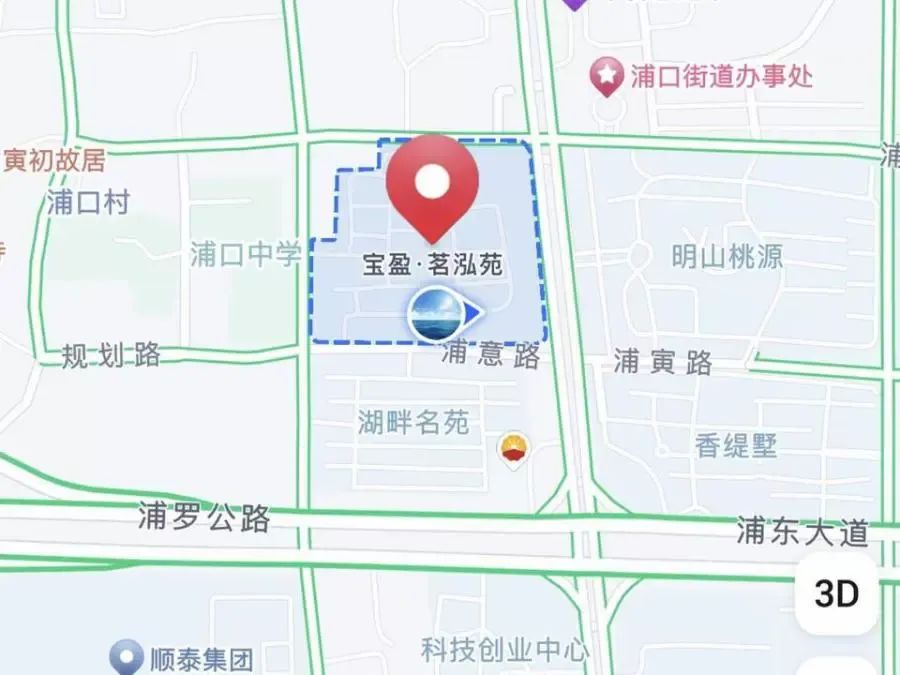Tap the red pin at 宝盈·茗泓苑

point(432,184)
